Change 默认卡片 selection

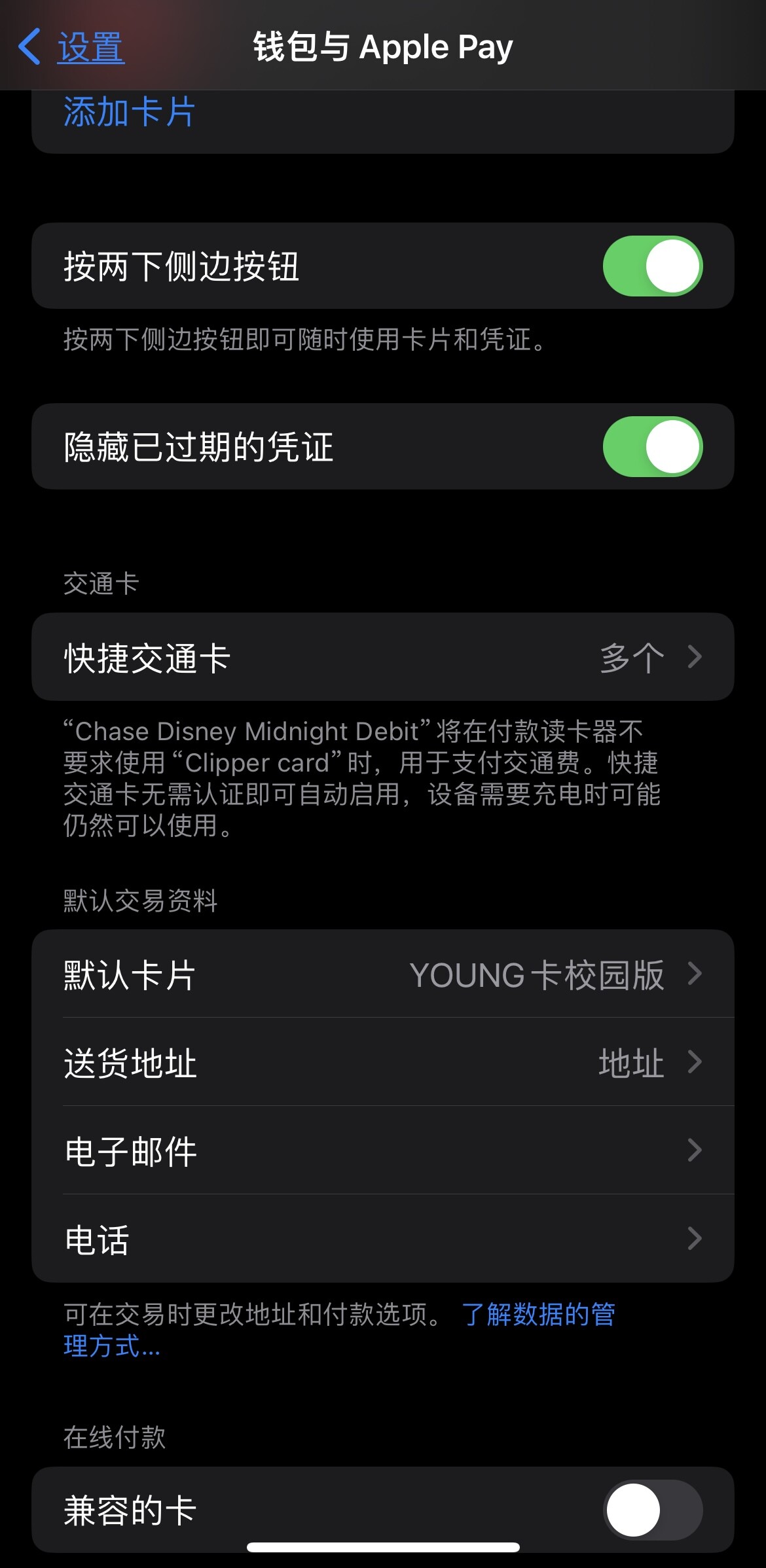tap(382, 974)
